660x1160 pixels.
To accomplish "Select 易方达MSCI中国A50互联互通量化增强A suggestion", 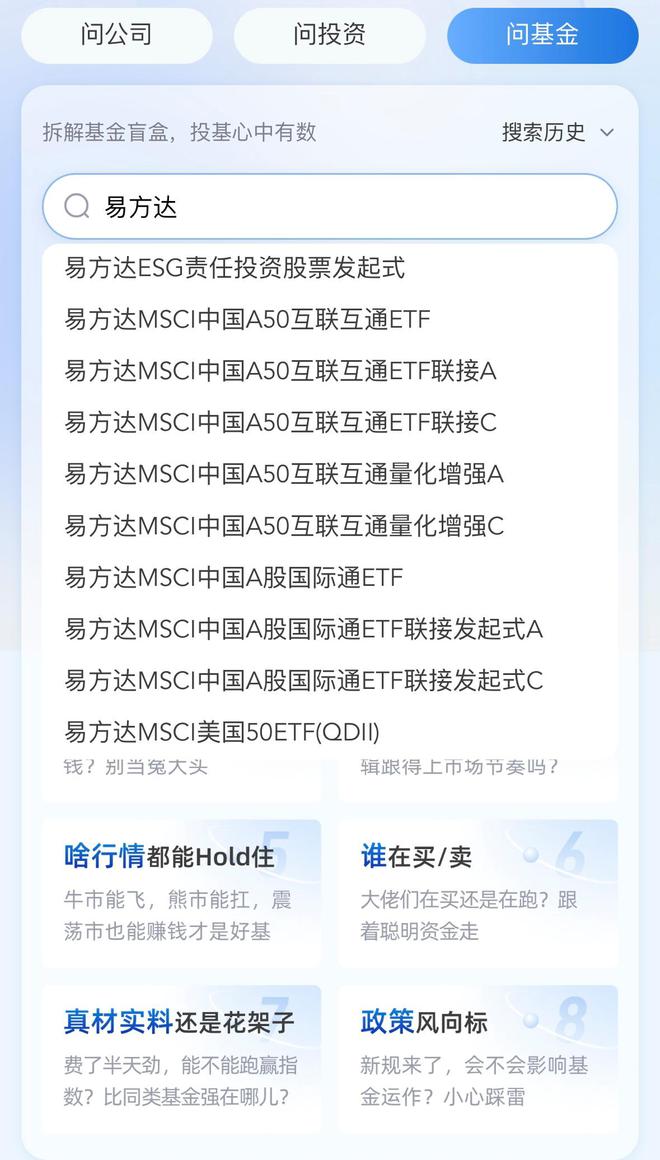I will click(284, 474).
